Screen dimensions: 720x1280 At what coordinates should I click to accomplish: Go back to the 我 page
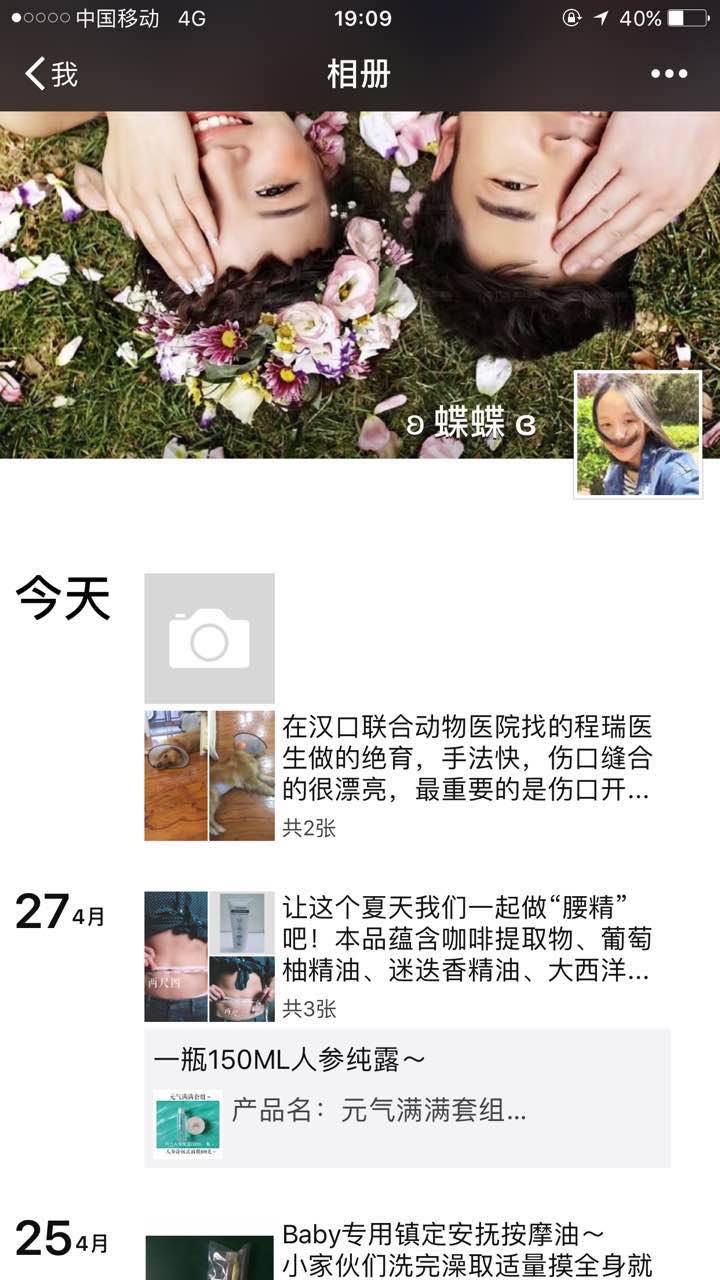pos(52,74)
